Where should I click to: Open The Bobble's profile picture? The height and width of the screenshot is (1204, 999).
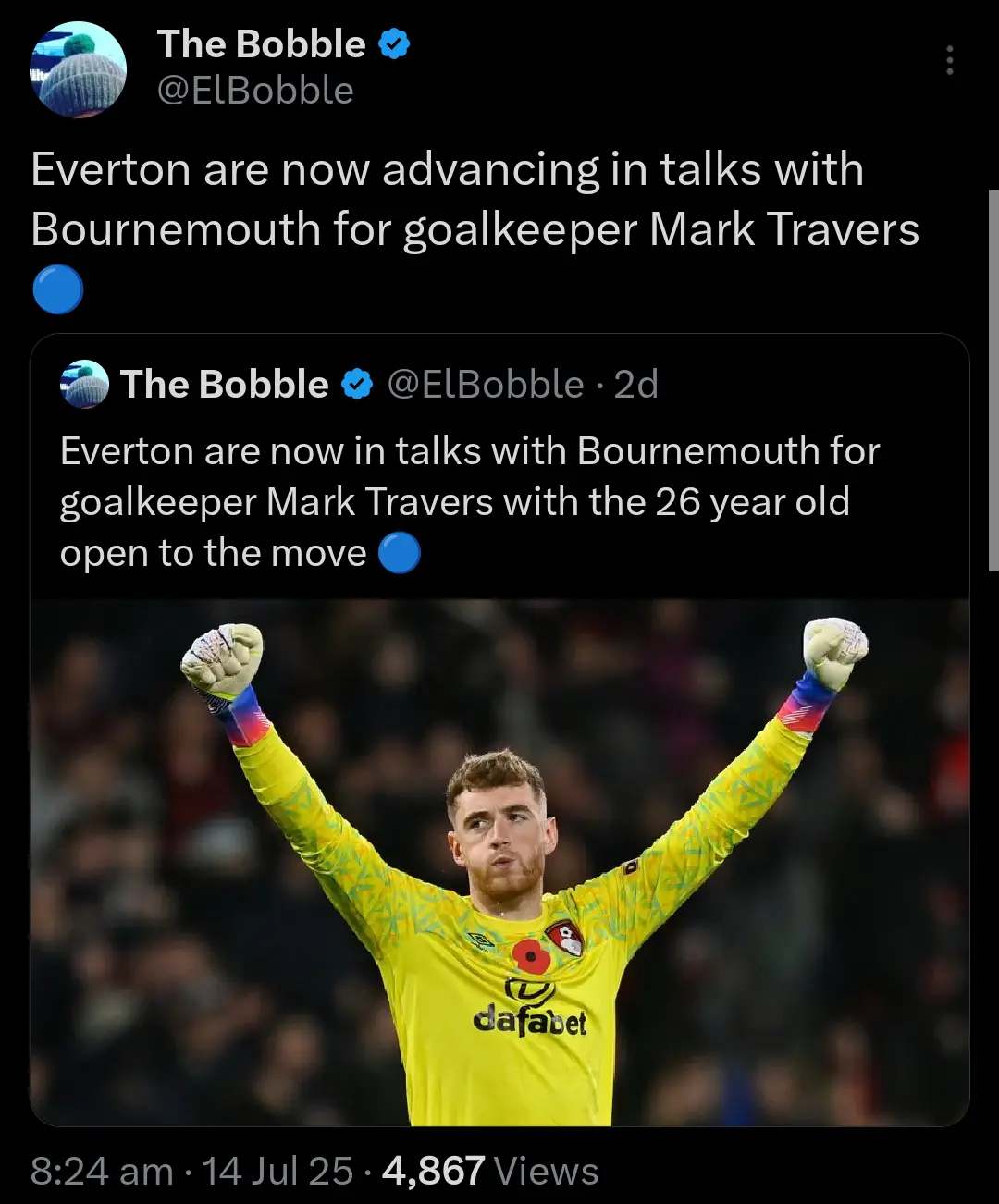[x=79, y=69]
